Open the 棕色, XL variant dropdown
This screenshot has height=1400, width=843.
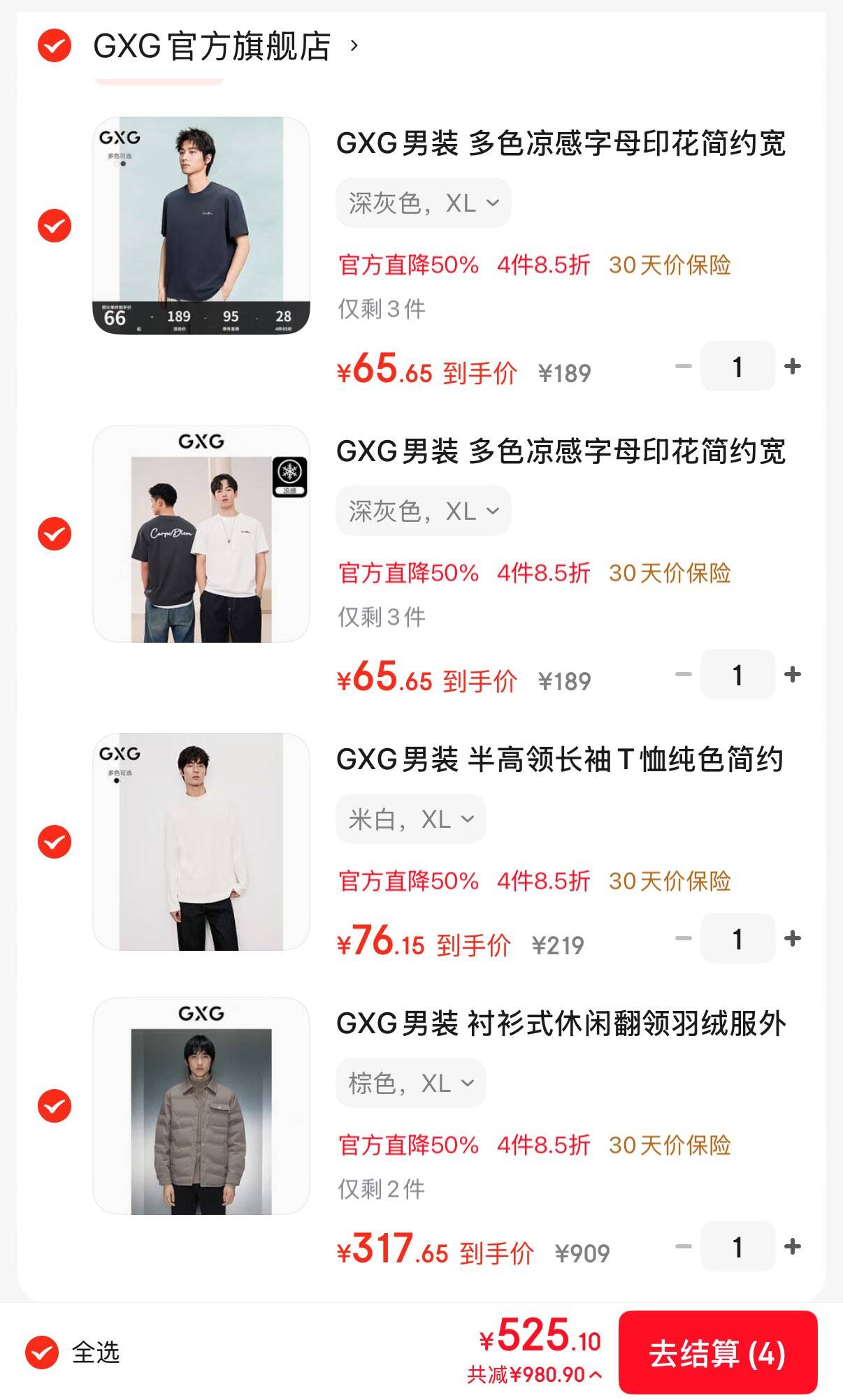(x=411, y=1083)
